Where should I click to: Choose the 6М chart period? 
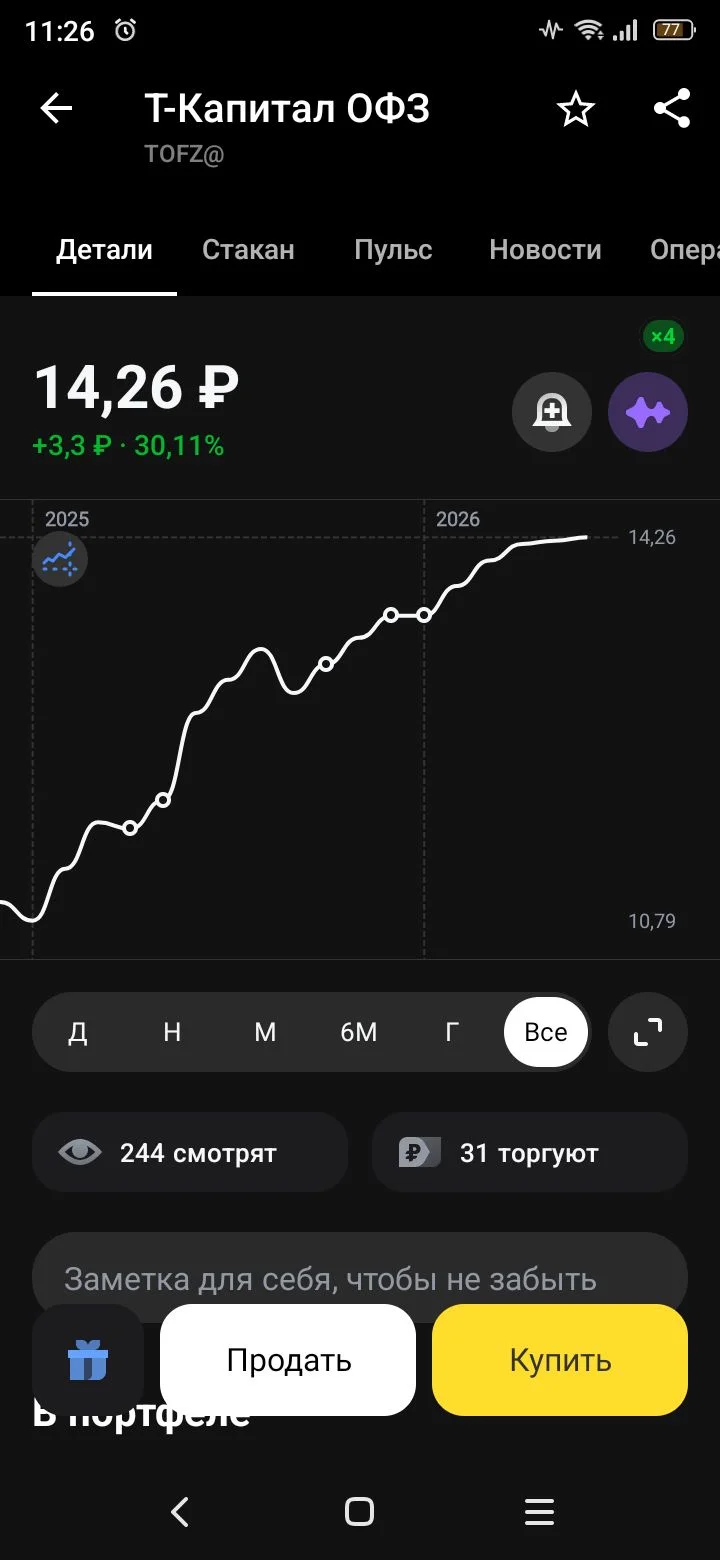[359, 1032]
